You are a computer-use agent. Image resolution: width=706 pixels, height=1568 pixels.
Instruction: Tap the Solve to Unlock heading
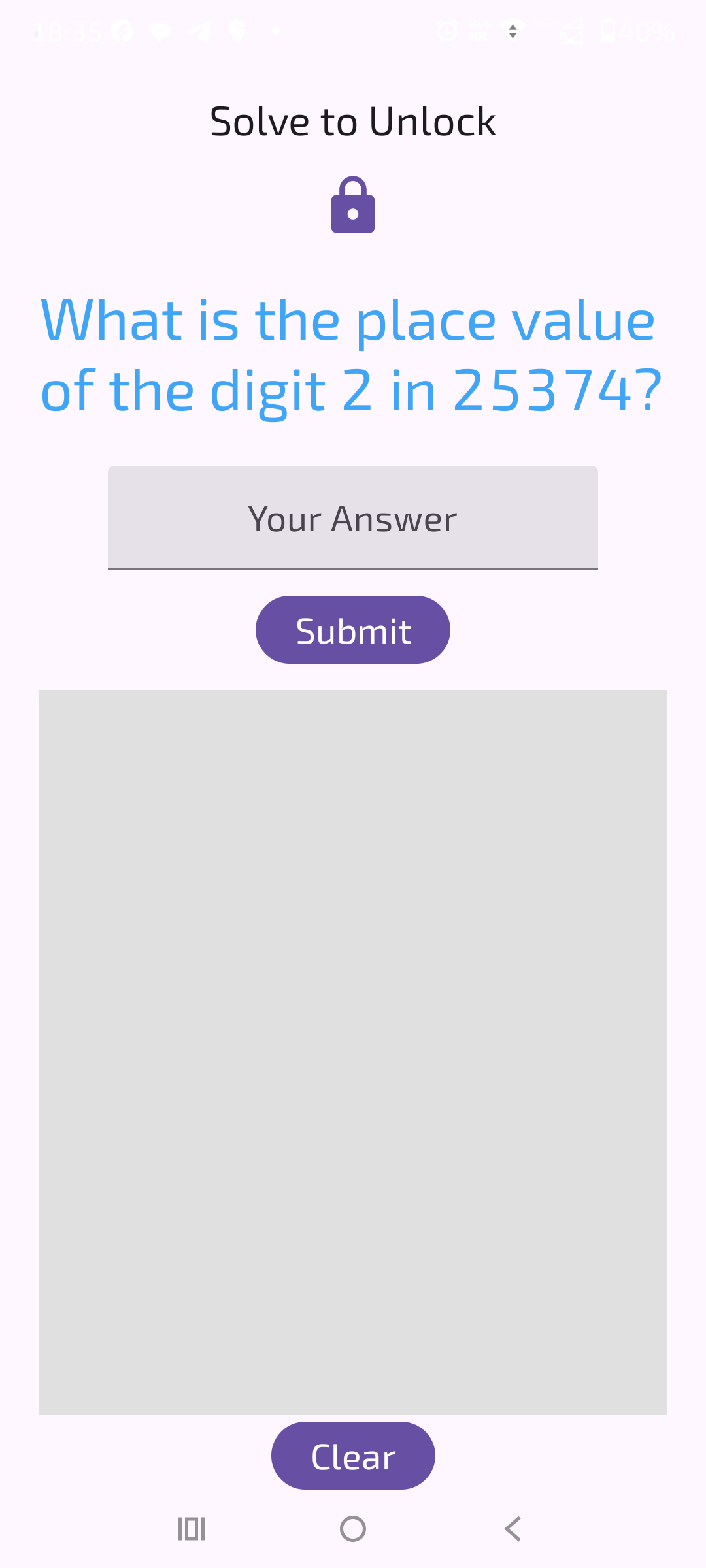[353, 121]
